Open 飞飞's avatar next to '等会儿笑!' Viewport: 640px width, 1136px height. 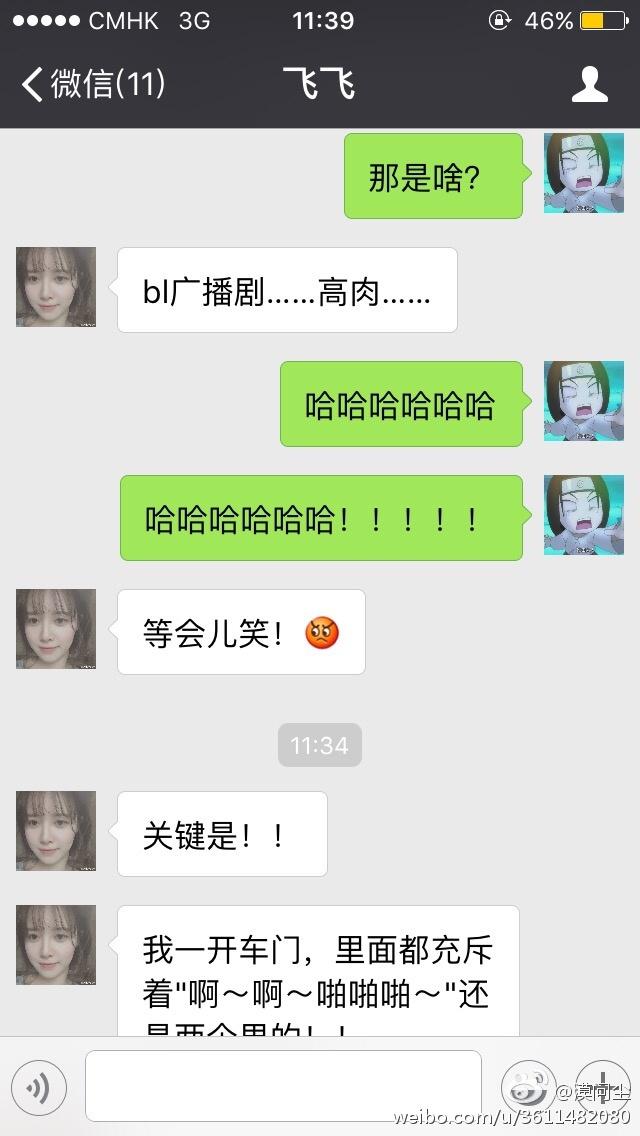tap(56, 629)
